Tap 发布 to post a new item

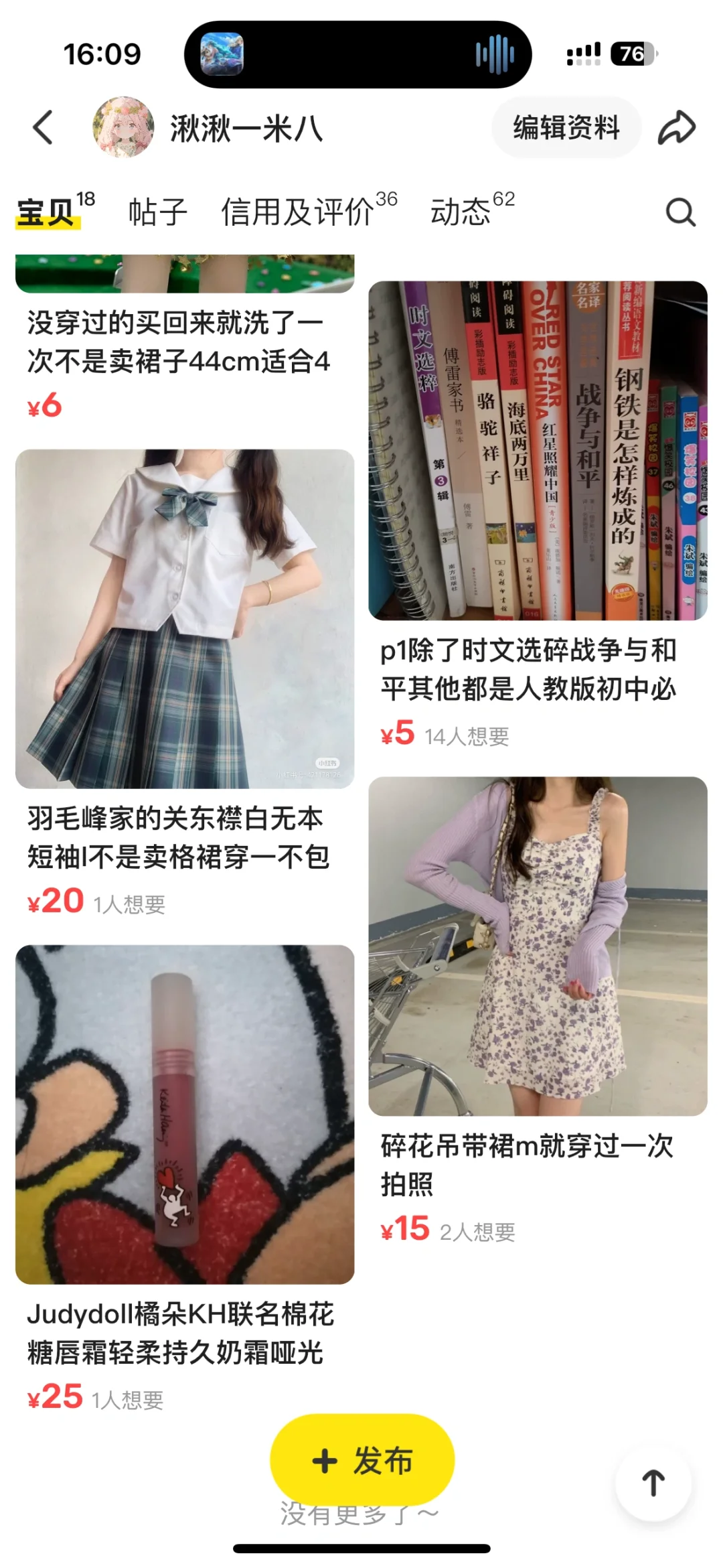[362, 1459]
